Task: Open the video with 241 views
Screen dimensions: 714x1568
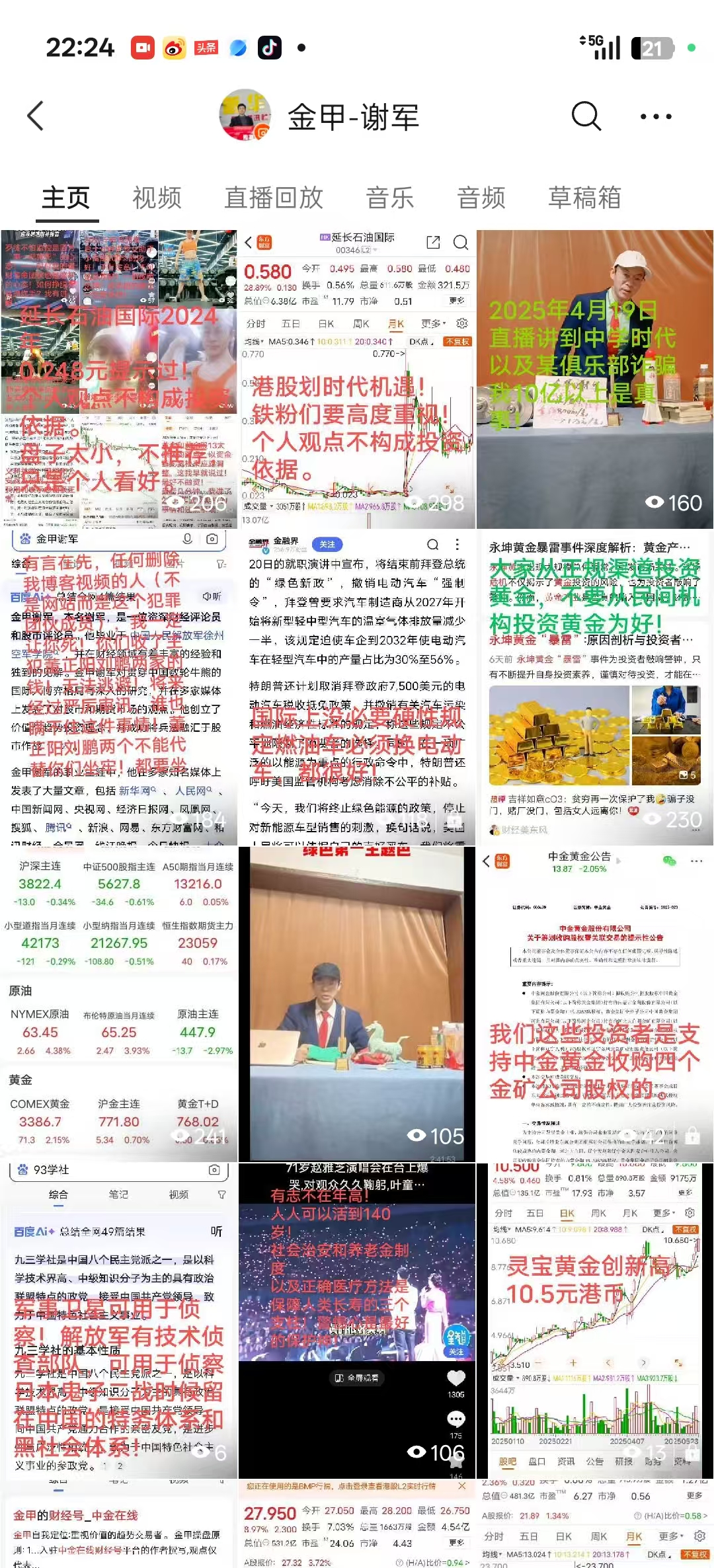Action: coord(119,1003)
